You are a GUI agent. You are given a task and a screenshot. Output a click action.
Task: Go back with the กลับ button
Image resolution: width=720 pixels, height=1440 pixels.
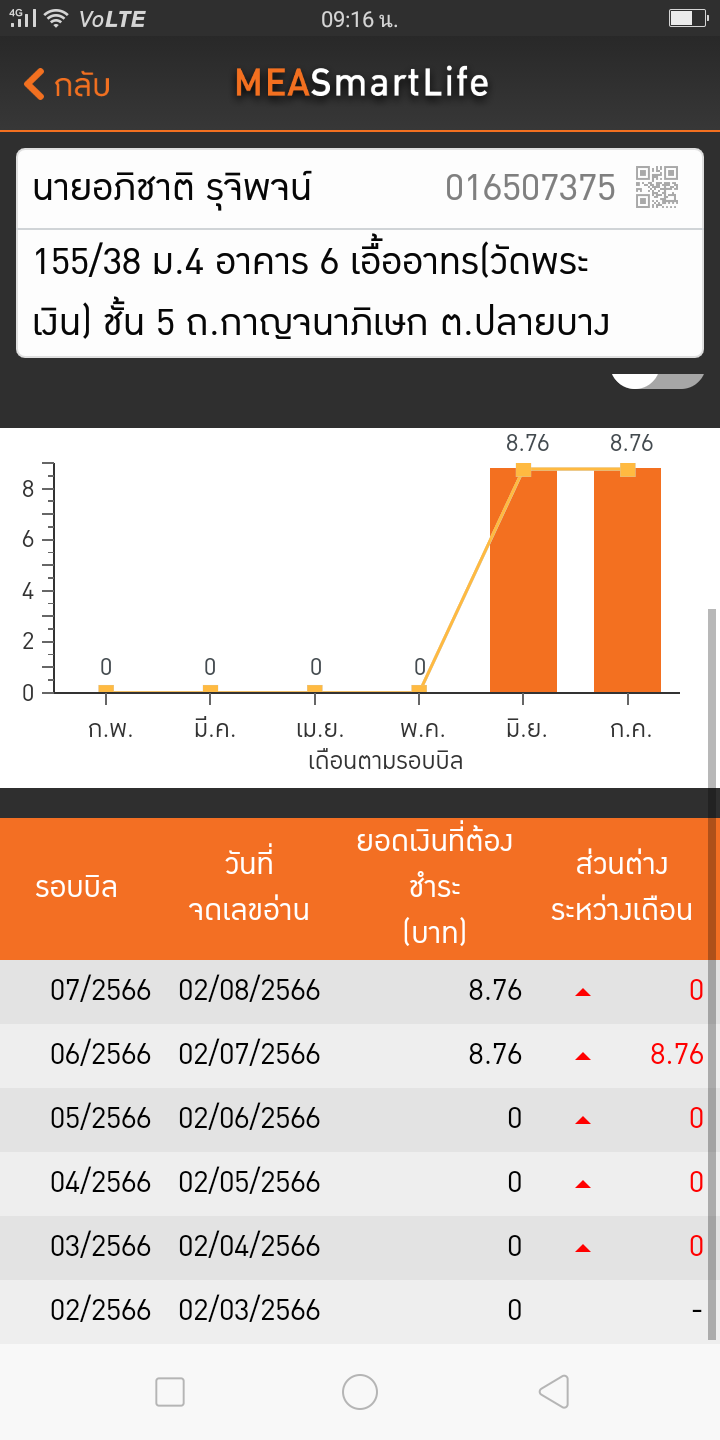(66, 85)
